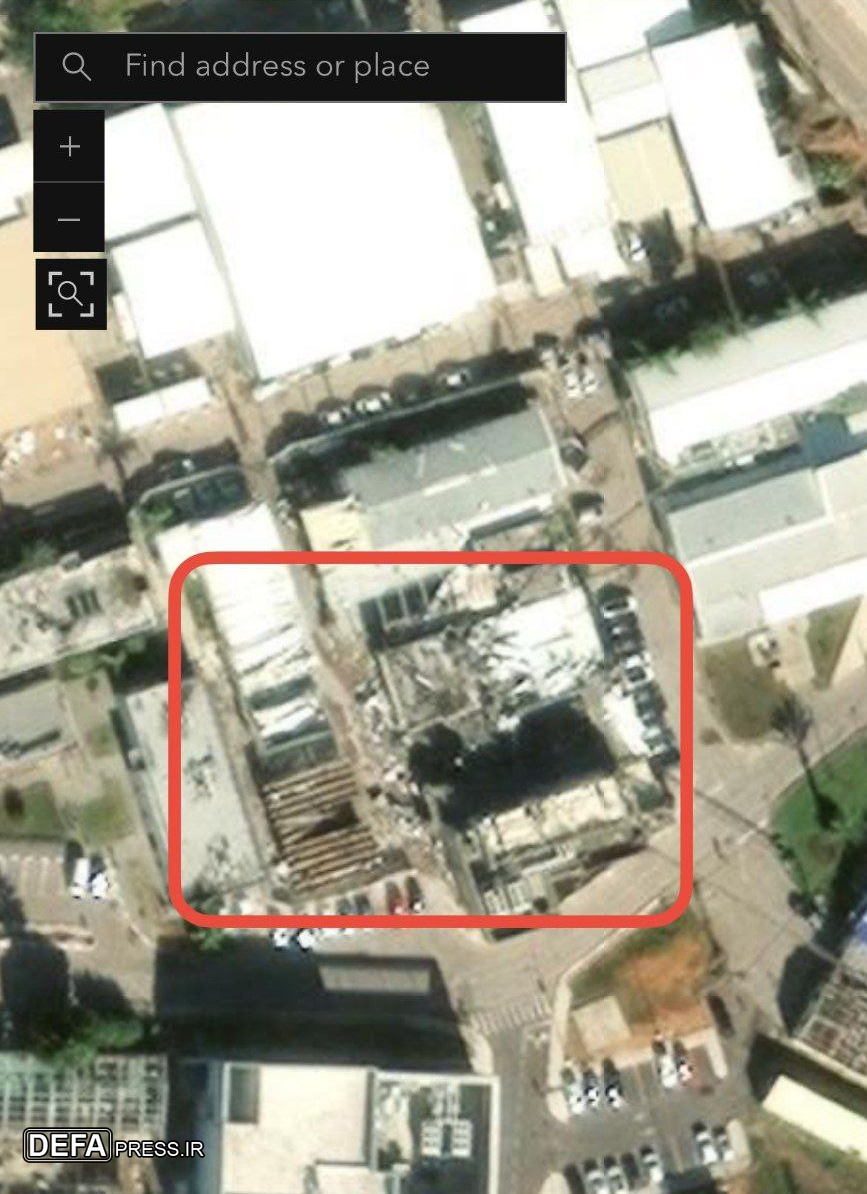Zoom in with the plus button

(69, 146)
